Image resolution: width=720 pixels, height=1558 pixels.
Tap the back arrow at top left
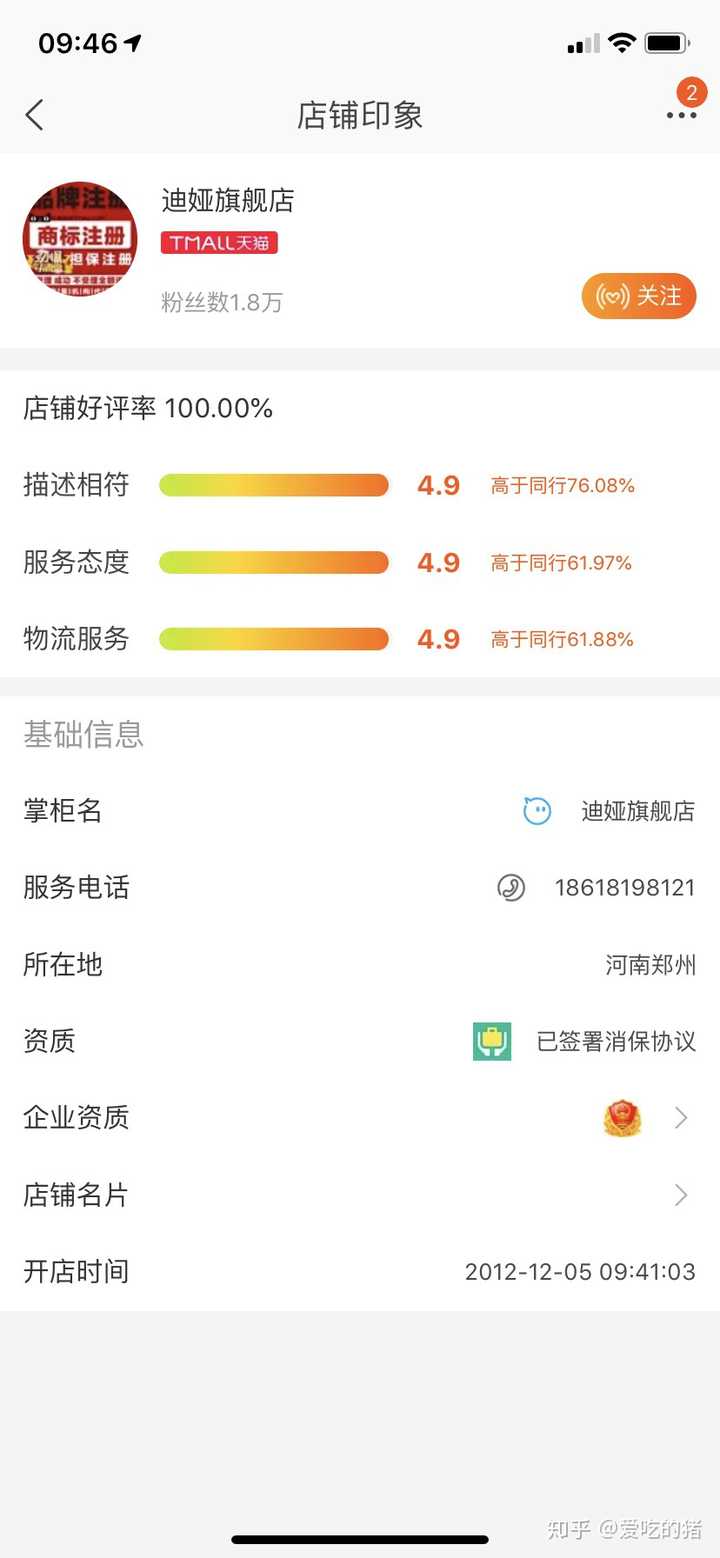(x=35, y=115)
